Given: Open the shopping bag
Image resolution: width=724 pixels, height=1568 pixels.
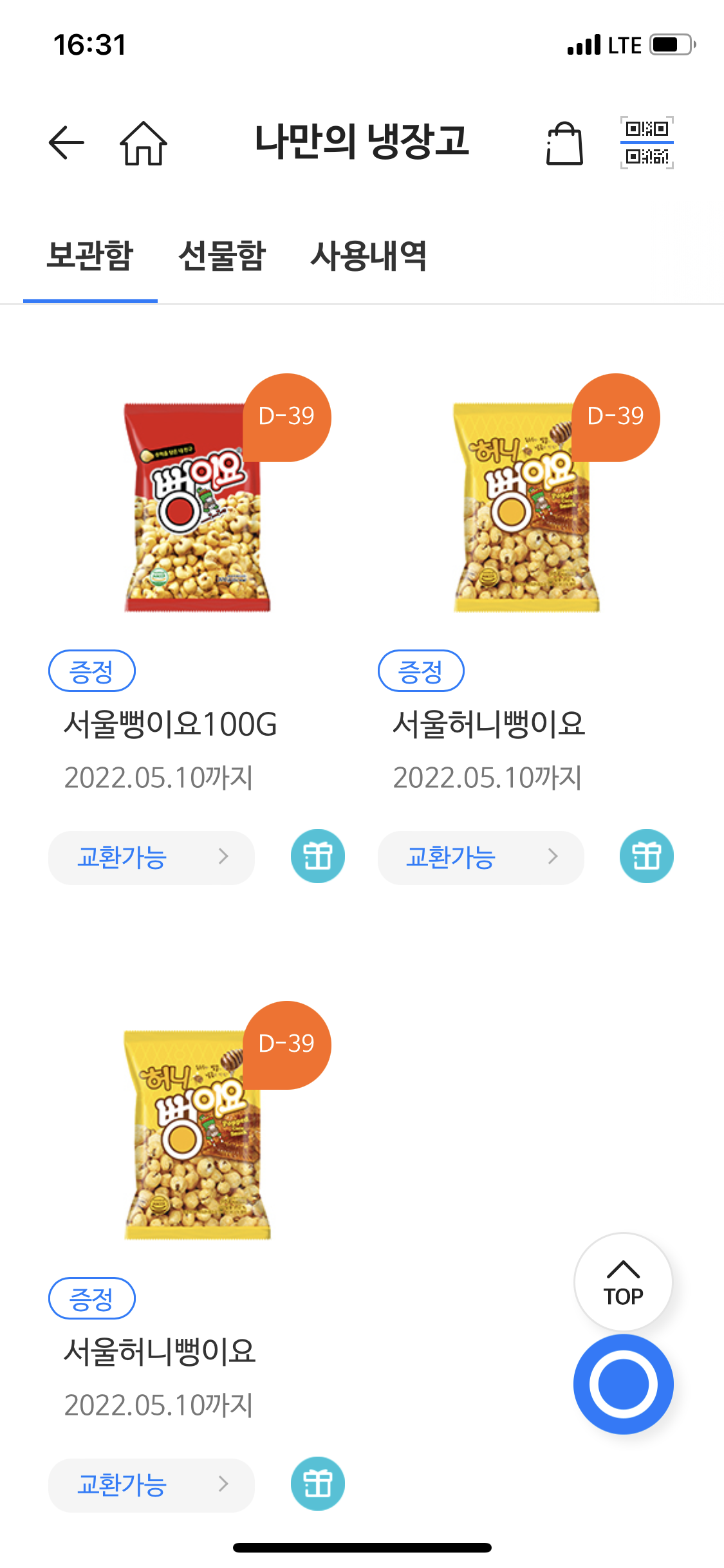Looking at the screenshot, I should click(x=564, y=144).
